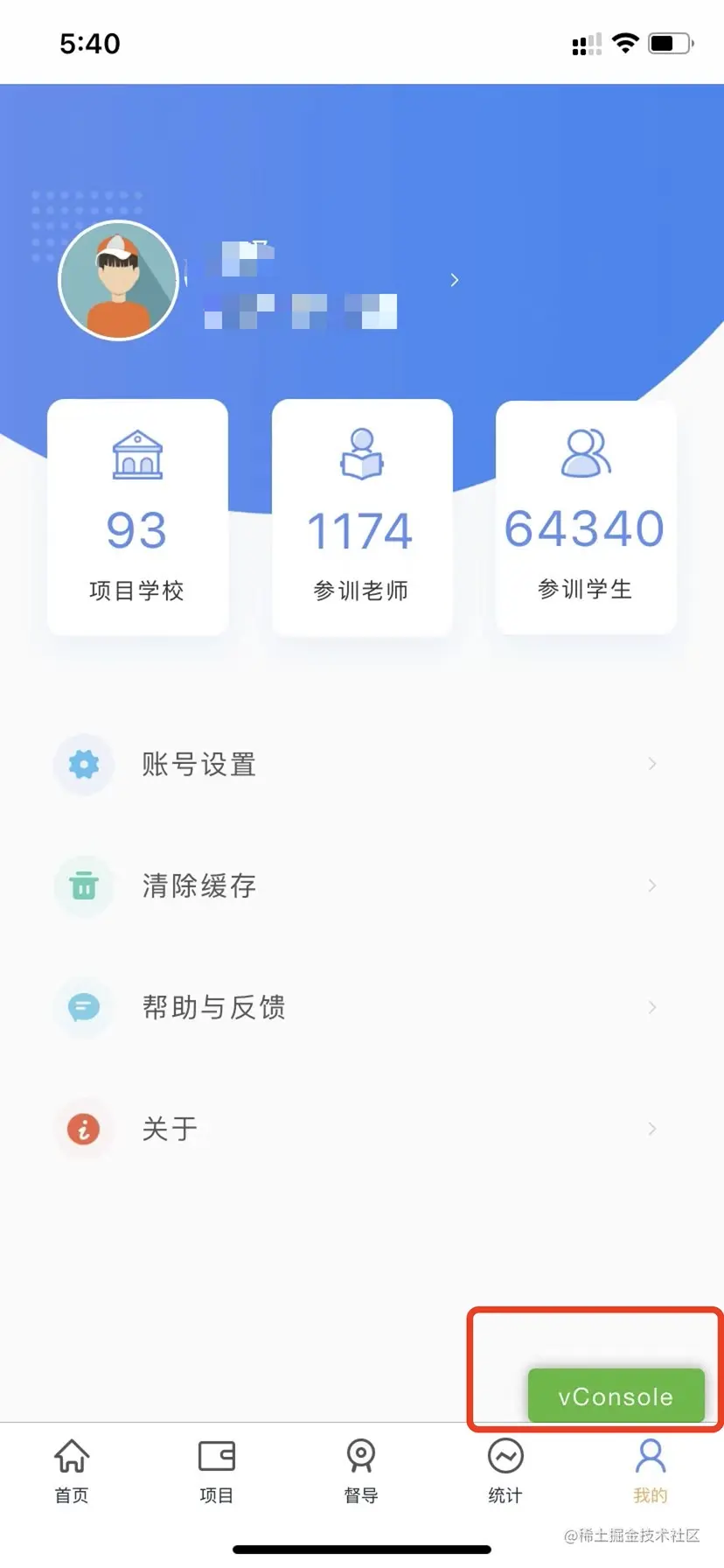
Task: Open profile details via the header chevron
Action: pyautogui.click(x=455, y=280)
